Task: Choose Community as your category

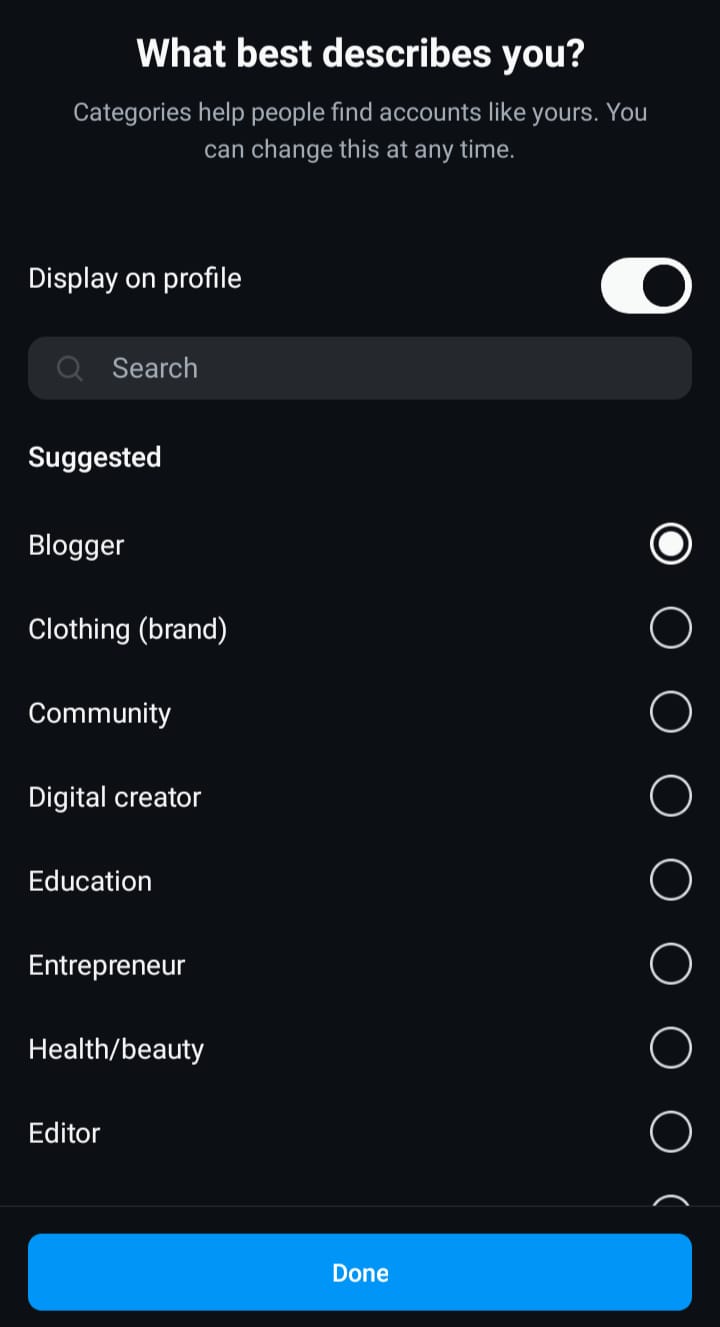Action: click(x=670, y=712)
